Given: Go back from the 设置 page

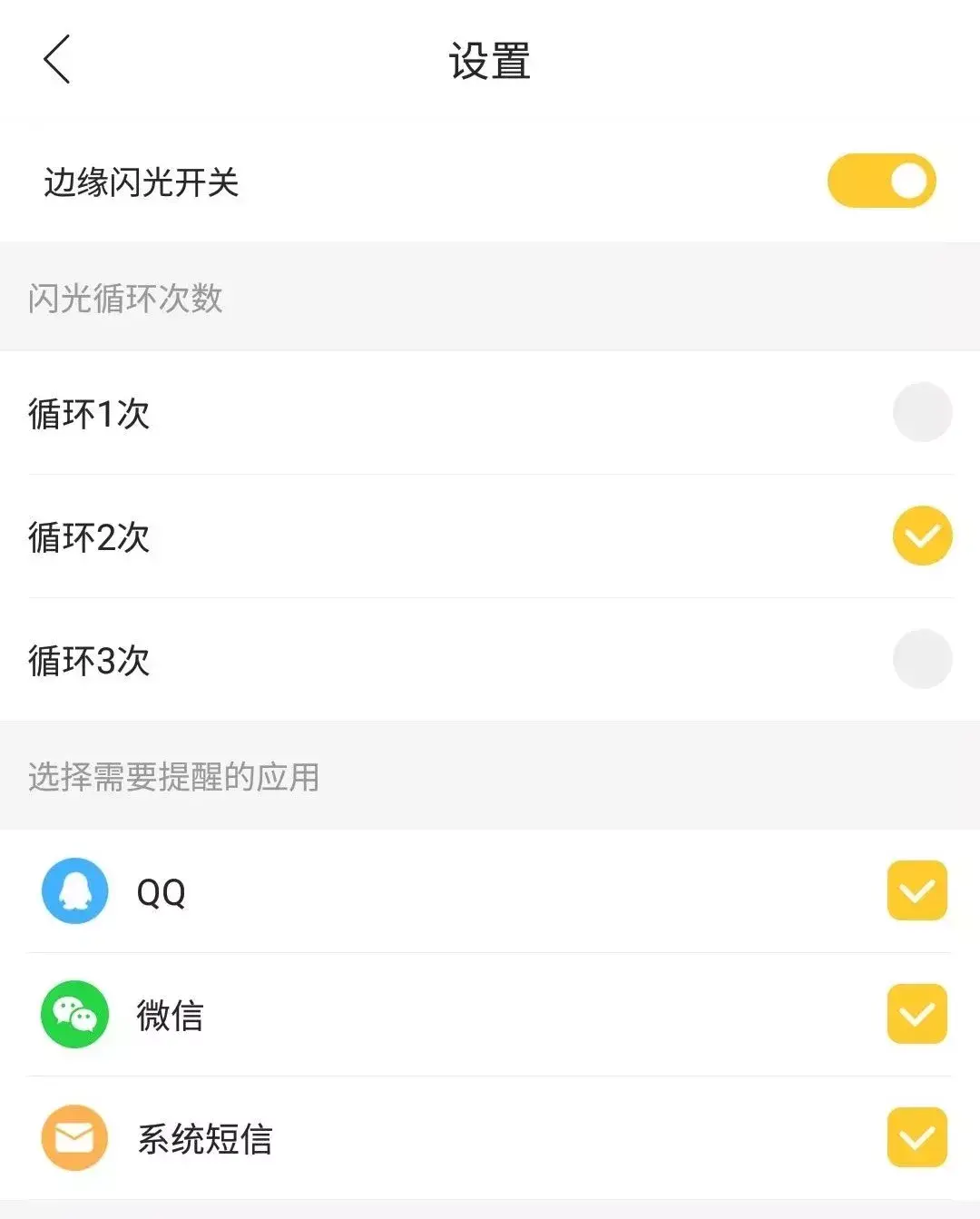Looking at the screenshot, I should [x=57, y=60].
